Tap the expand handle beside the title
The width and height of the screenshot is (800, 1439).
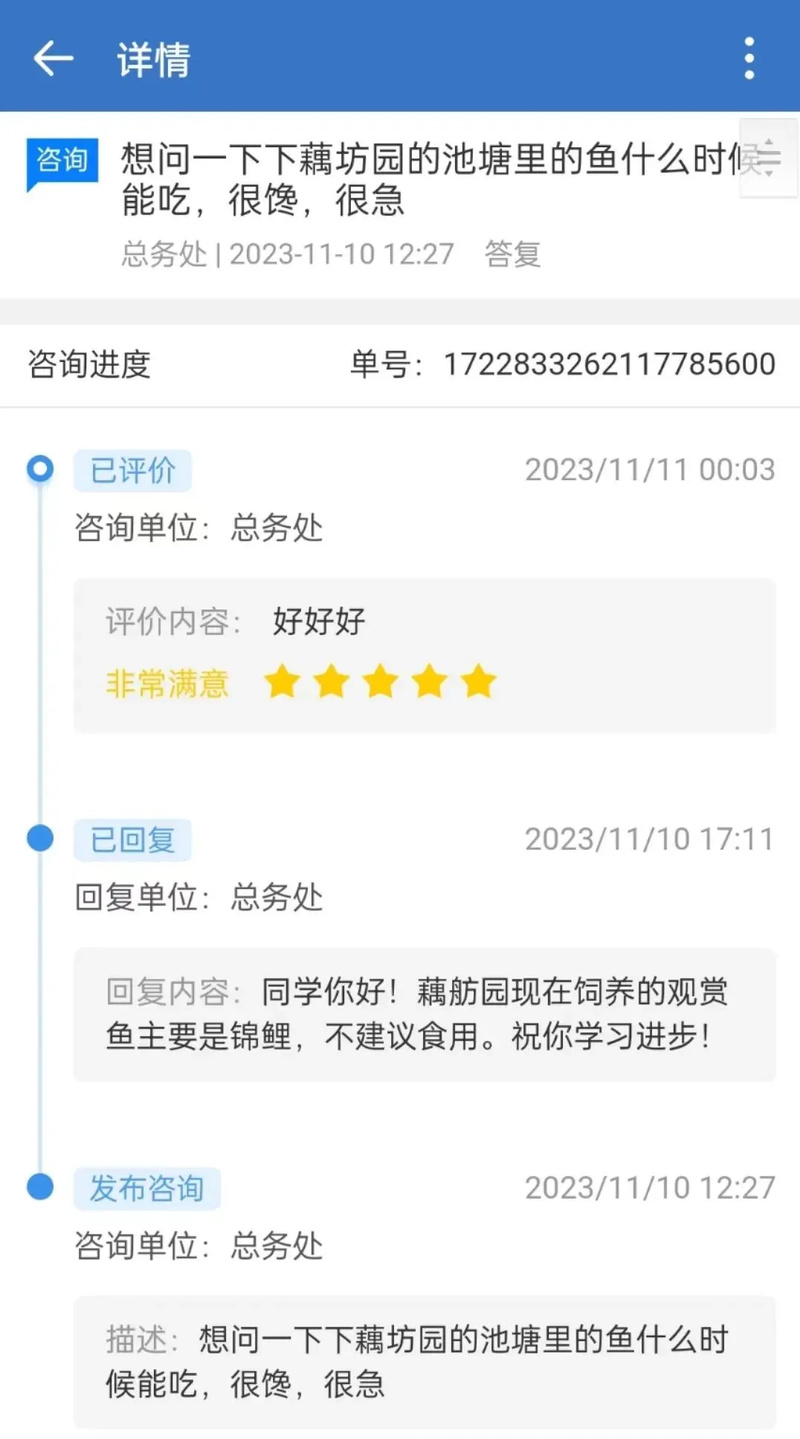pos(768,158)
